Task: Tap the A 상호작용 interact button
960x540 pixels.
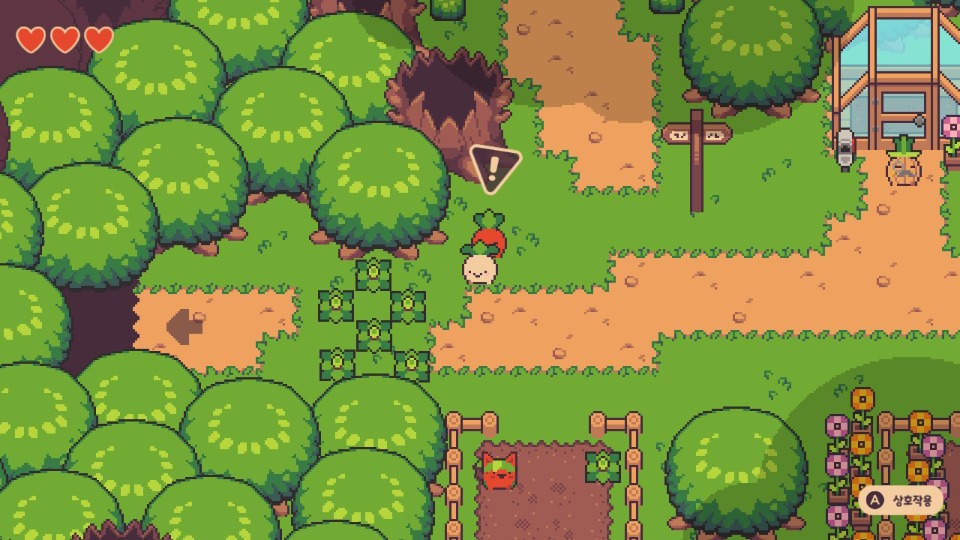Action: click(x=900, y=499)
